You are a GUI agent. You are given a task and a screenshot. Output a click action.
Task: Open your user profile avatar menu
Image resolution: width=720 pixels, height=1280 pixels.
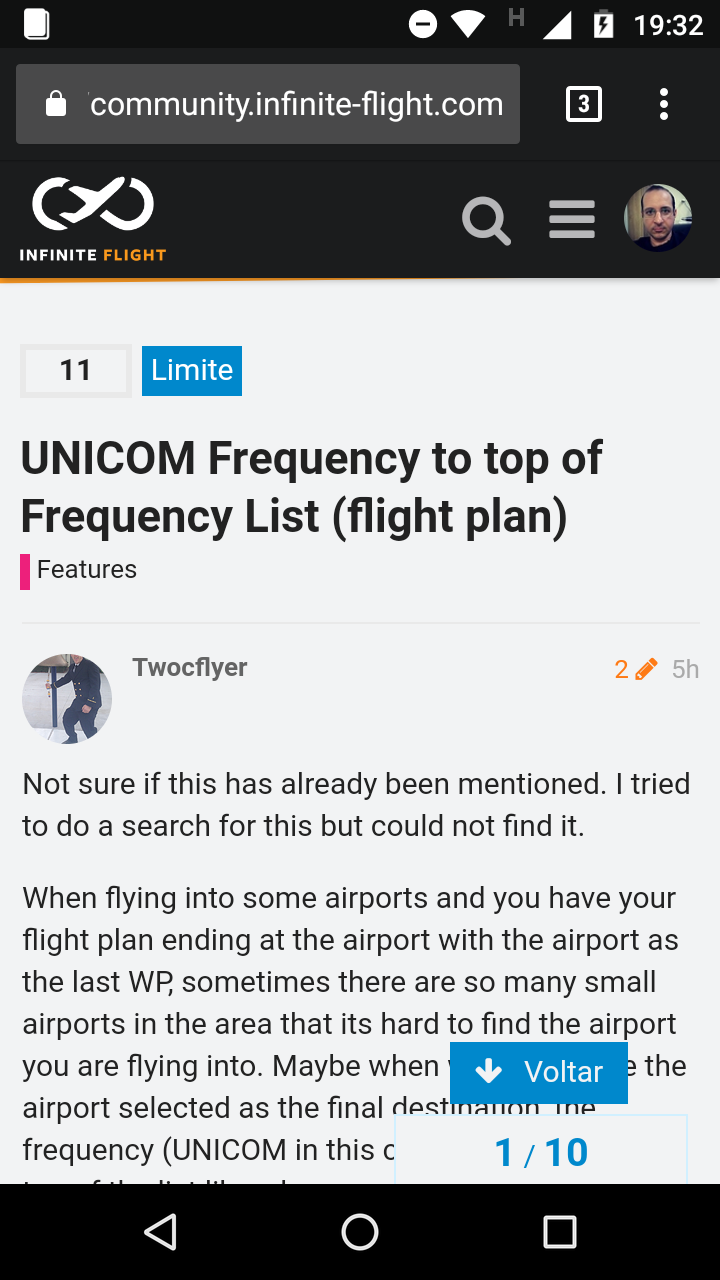click(x=658, y=218)
